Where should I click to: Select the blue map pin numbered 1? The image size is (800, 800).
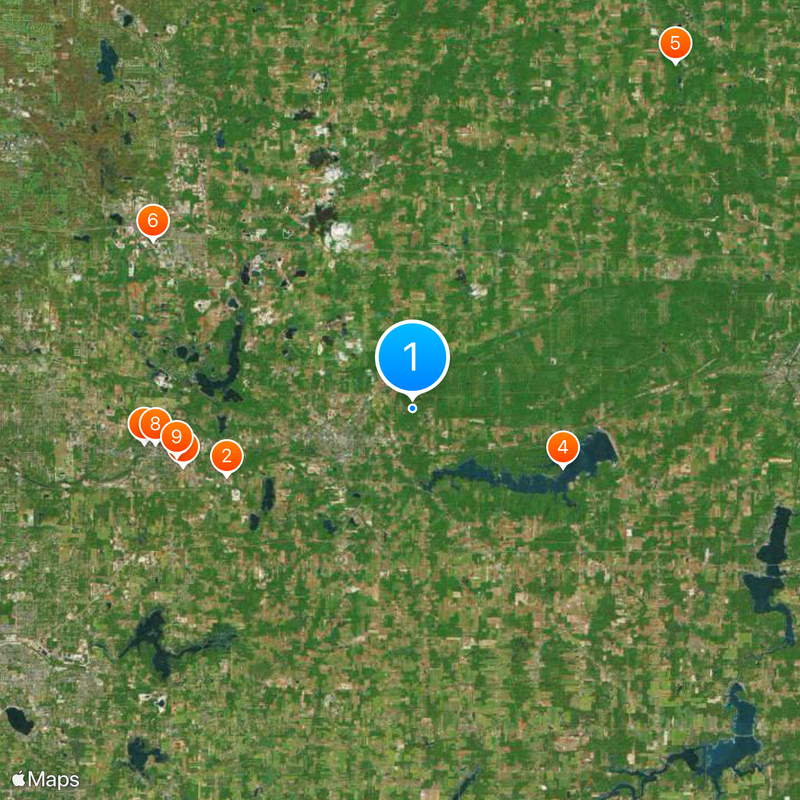coord(412,357)
